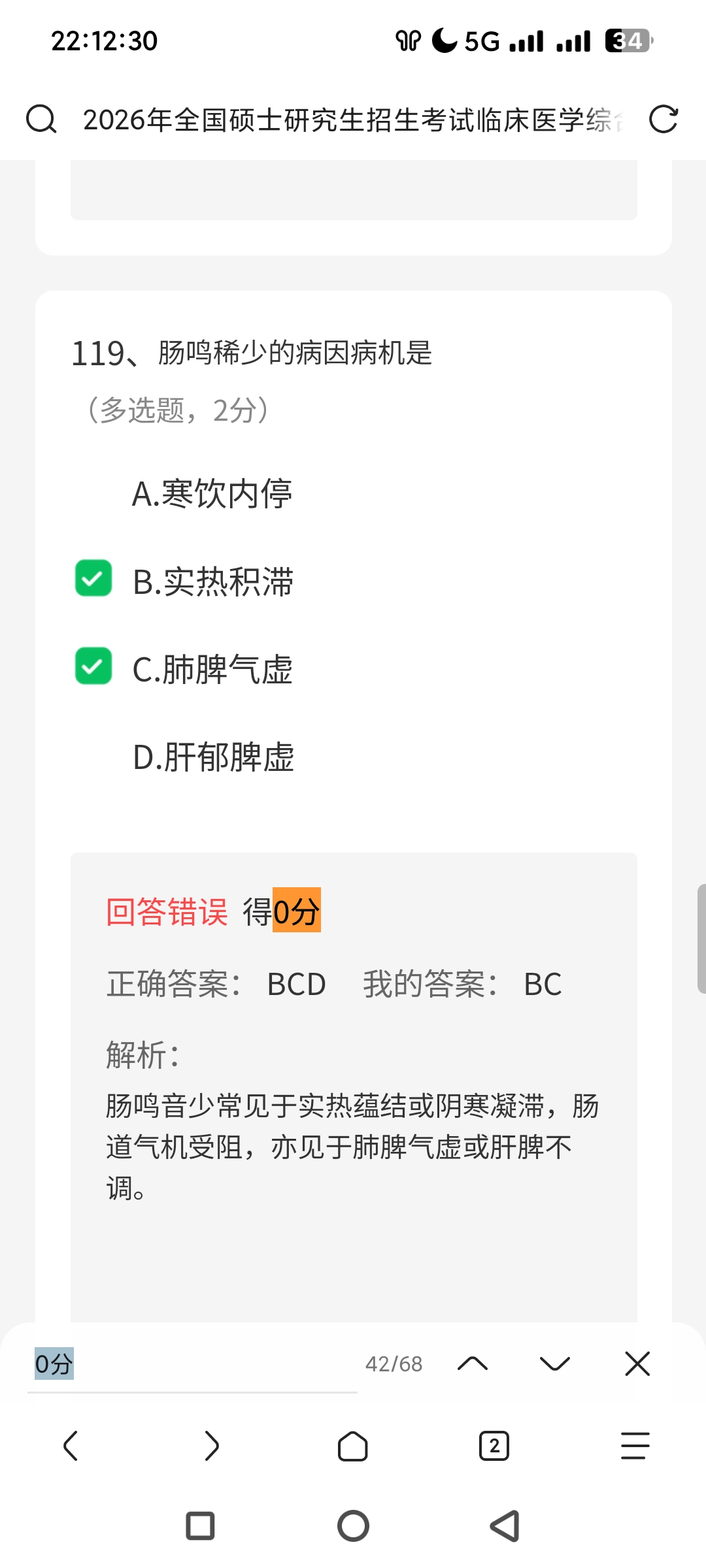Open the tab switcher showing 2 tabs
Viewport: 706px width, 1568px height.
pos(494,1446)
